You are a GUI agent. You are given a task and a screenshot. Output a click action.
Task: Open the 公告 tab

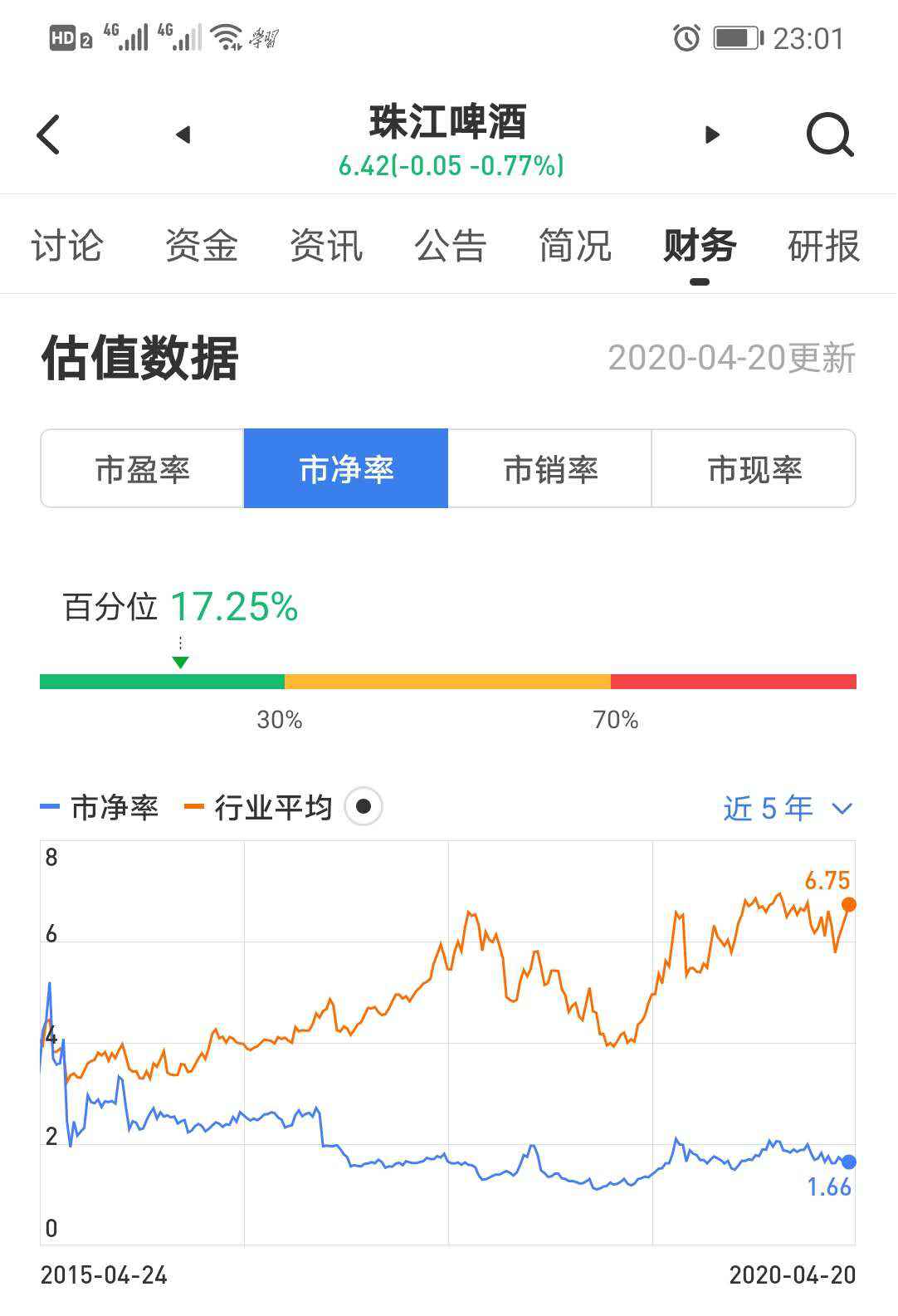point(451,246)
